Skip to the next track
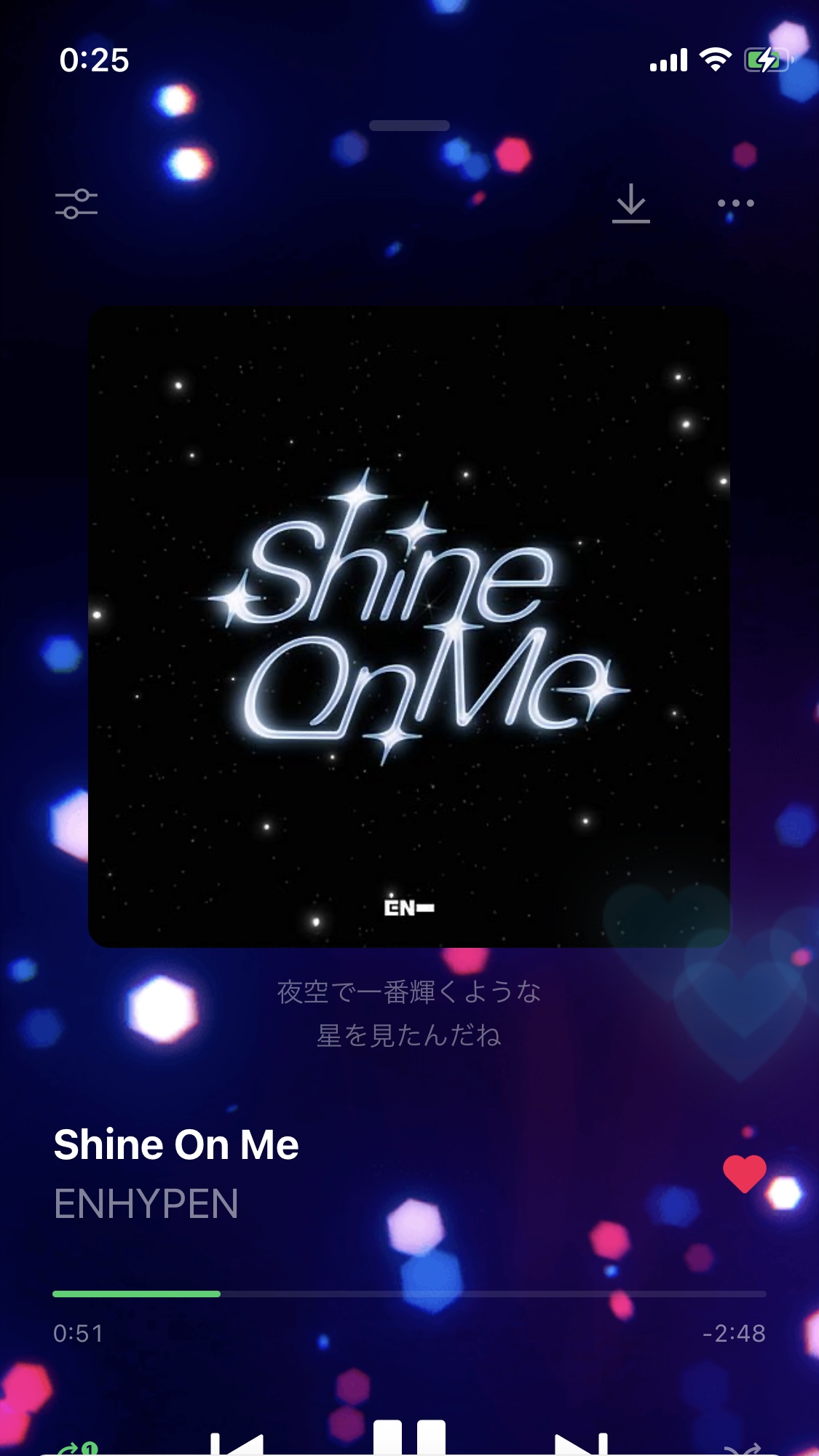The height and width of the screenshot is (1456, 819). click(581, 1444)
